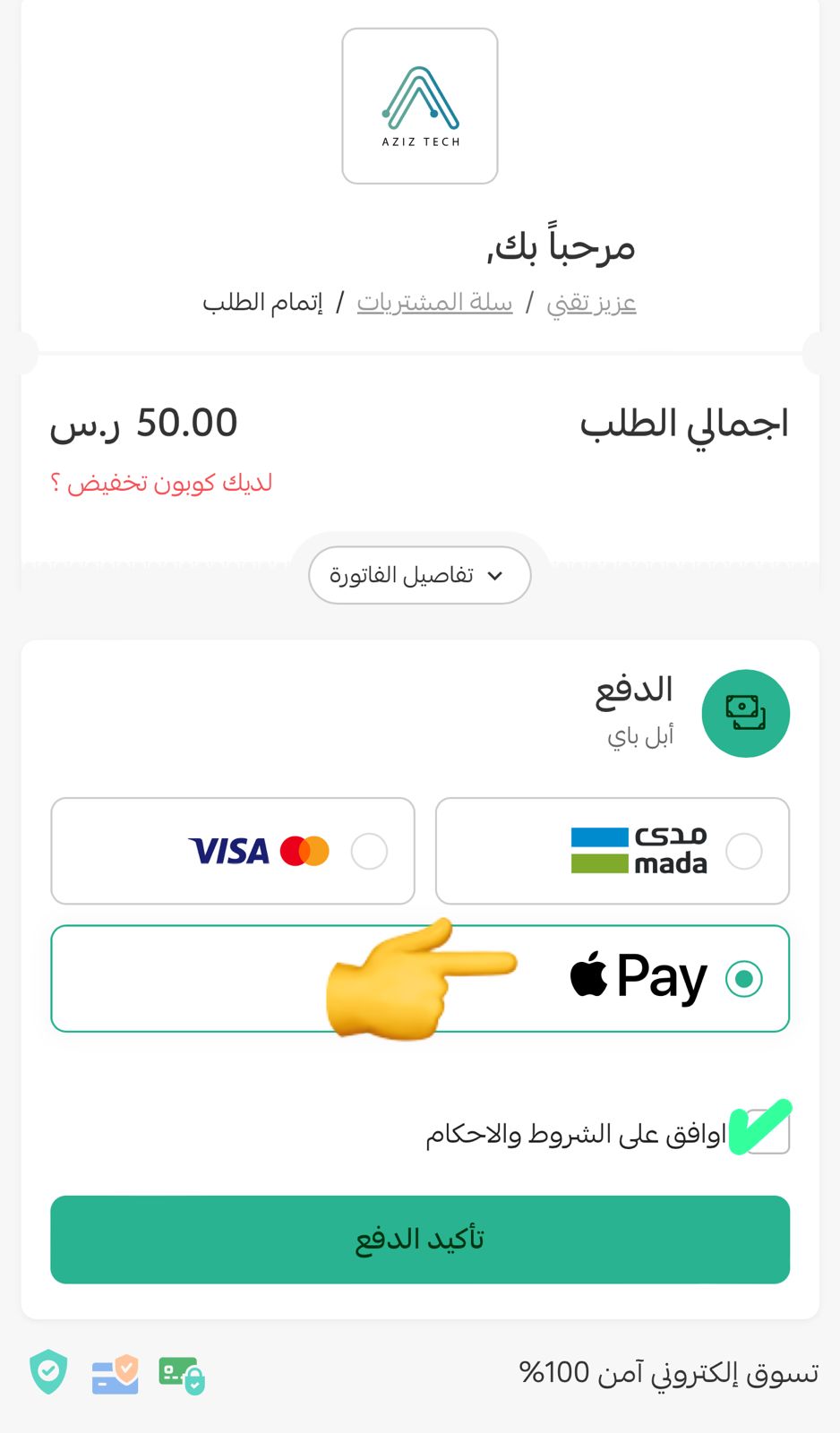Open the عزيز تقي breadcrumb link

pyautogui.click(x=591, y=303)
